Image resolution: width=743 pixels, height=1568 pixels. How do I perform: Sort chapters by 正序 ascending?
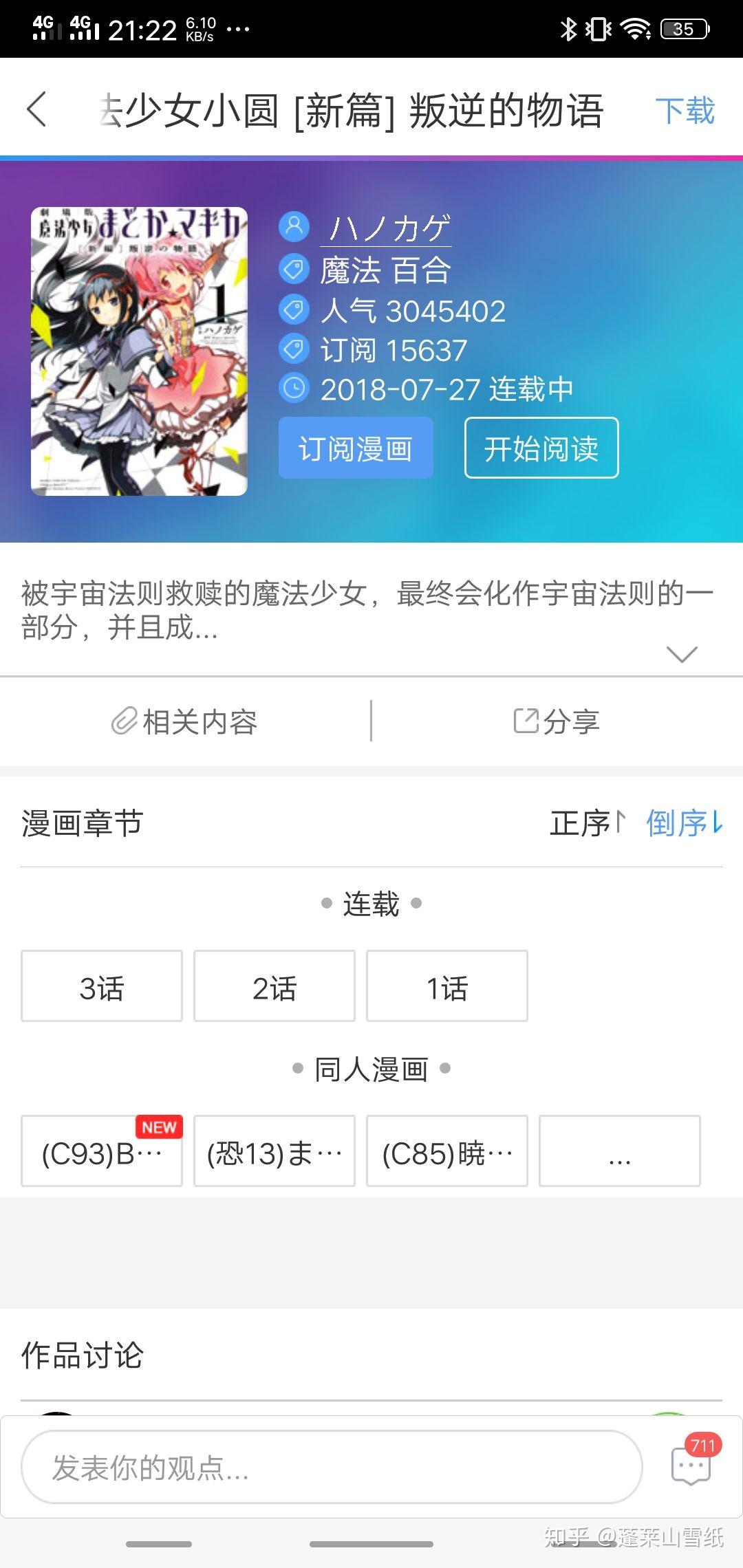click(x=587, y=823)
